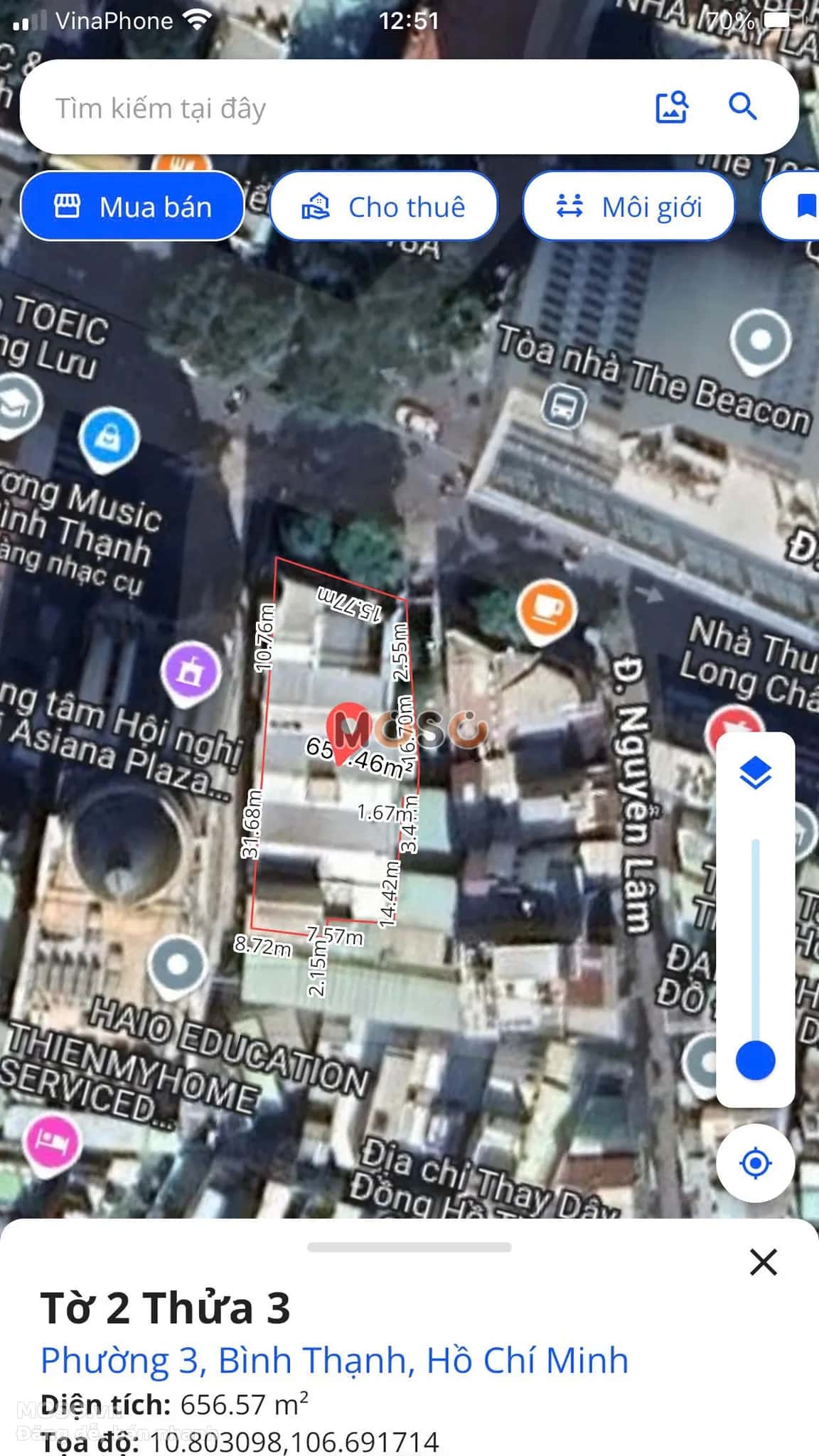Tap the blue slider handle

pos(755,1060)
